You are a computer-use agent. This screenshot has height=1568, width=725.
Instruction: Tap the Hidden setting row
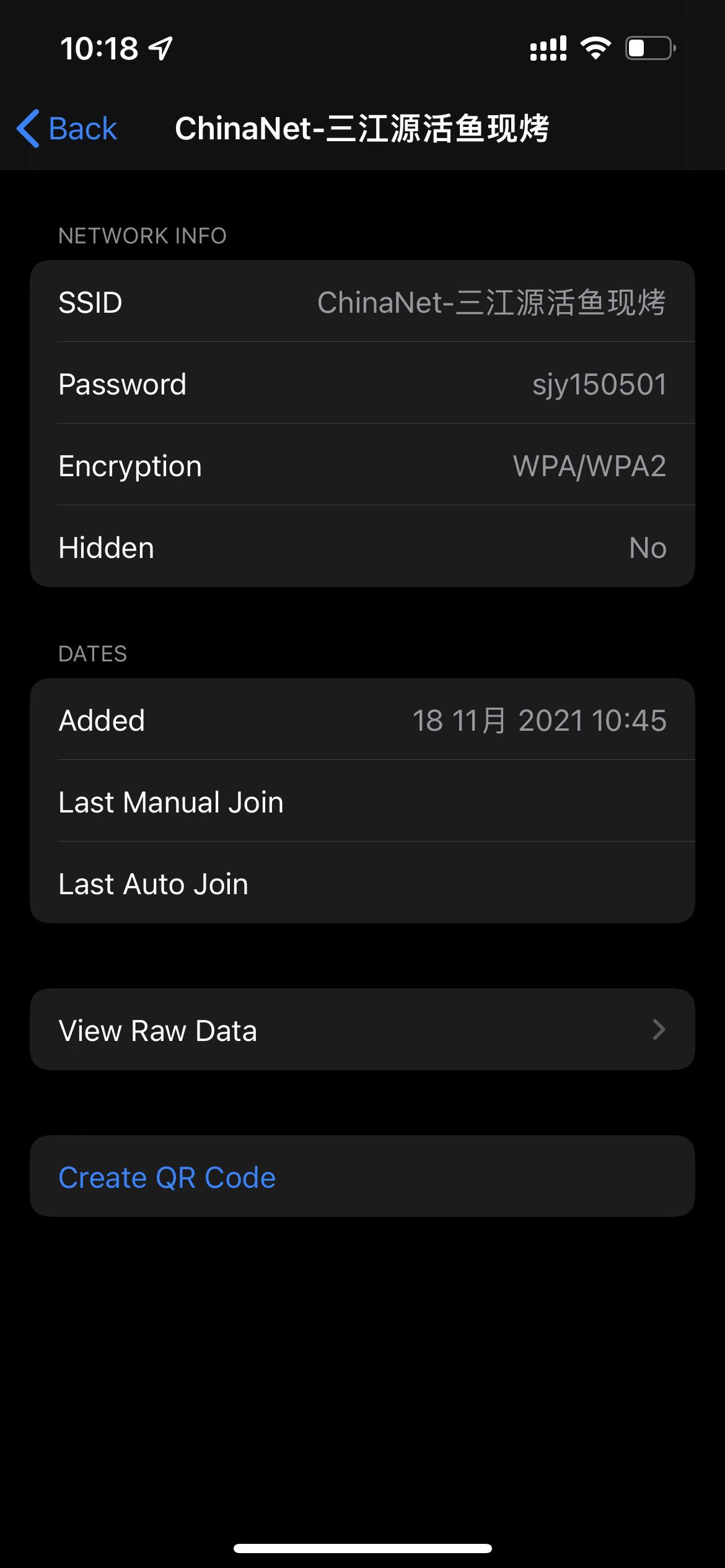(x=362, y=547)
